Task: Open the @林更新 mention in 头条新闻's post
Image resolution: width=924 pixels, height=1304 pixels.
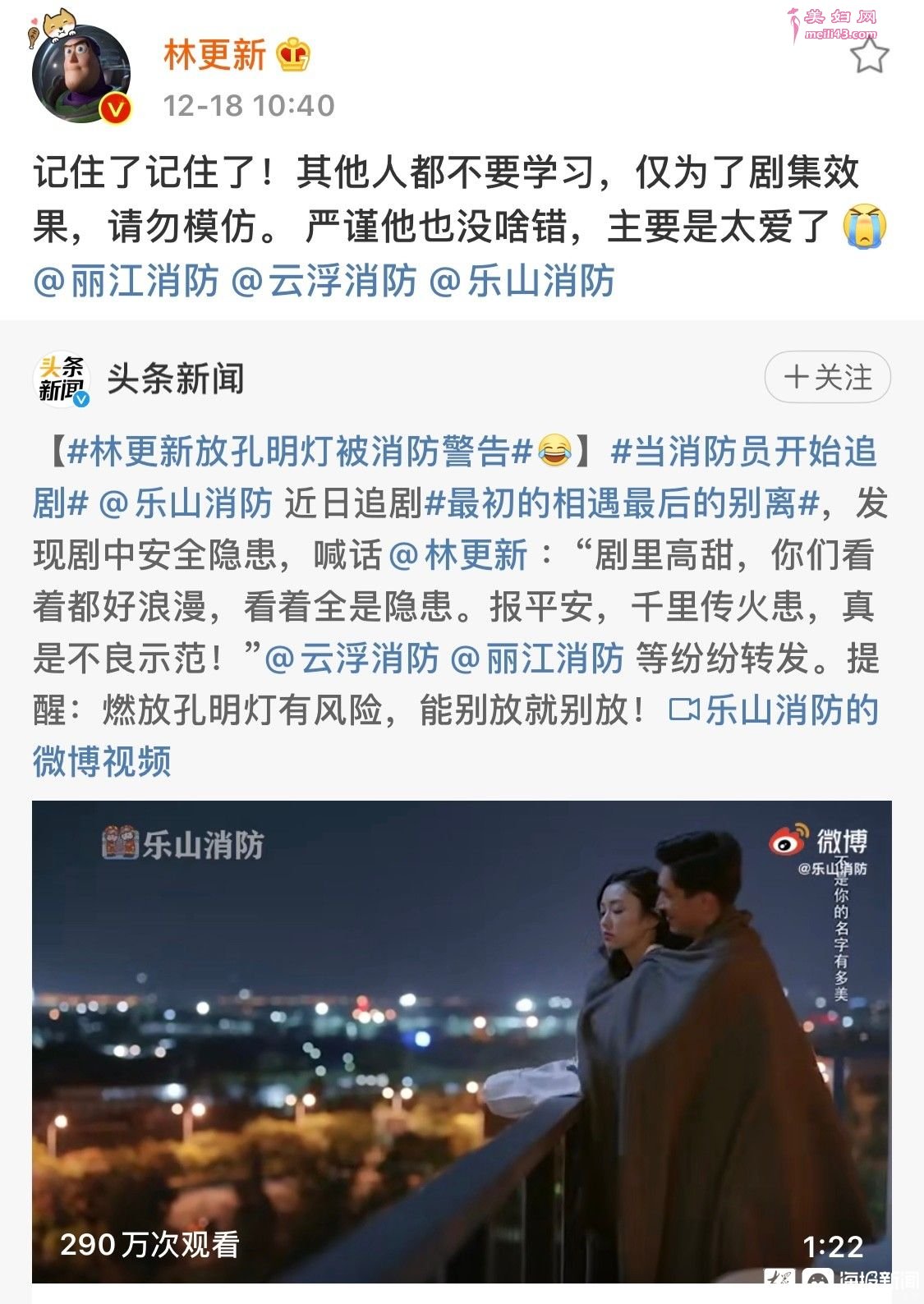Action: [x=458, y=555]
